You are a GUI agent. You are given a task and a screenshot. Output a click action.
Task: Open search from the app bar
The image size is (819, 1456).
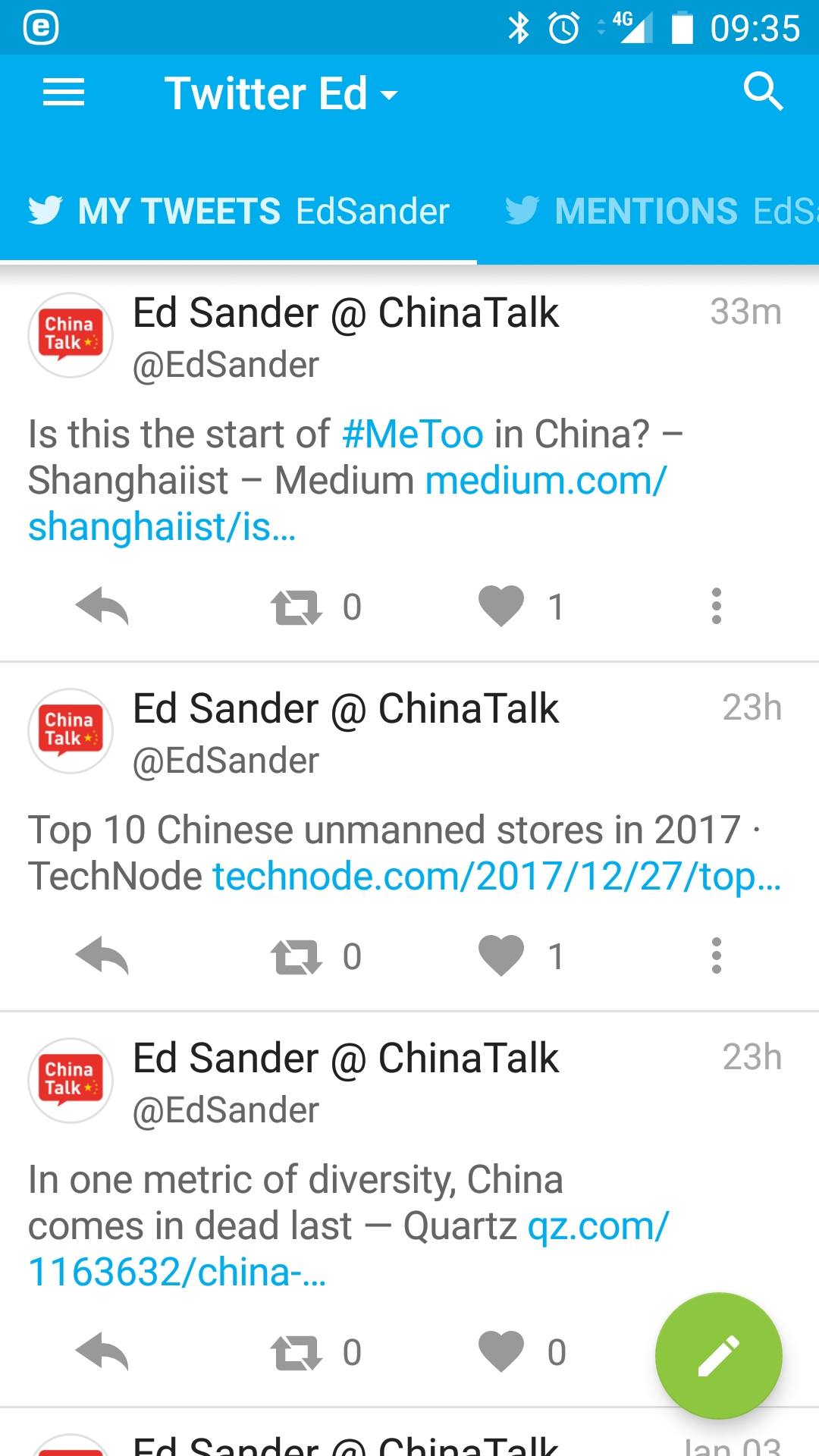coord(762,93)
